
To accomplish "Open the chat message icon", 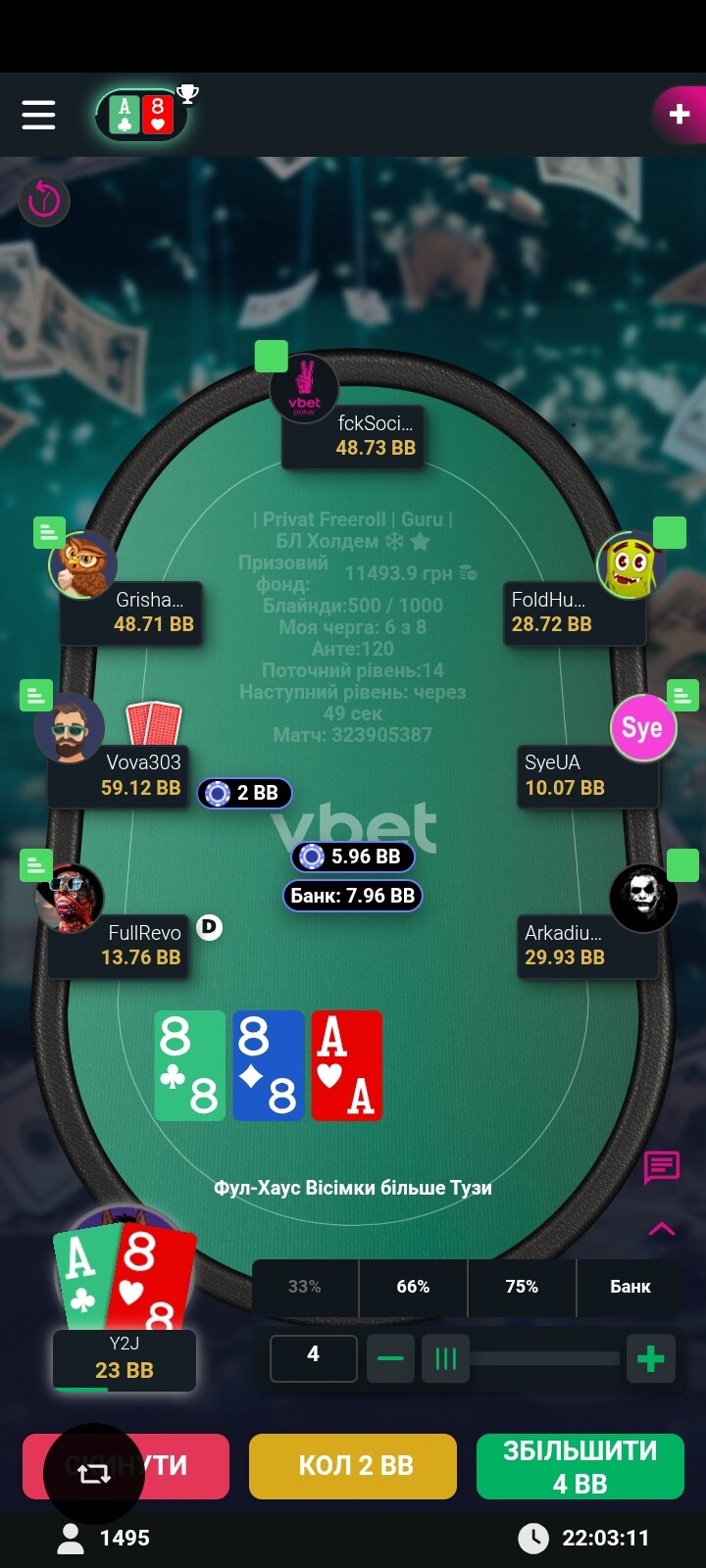I will (662, 1167).
